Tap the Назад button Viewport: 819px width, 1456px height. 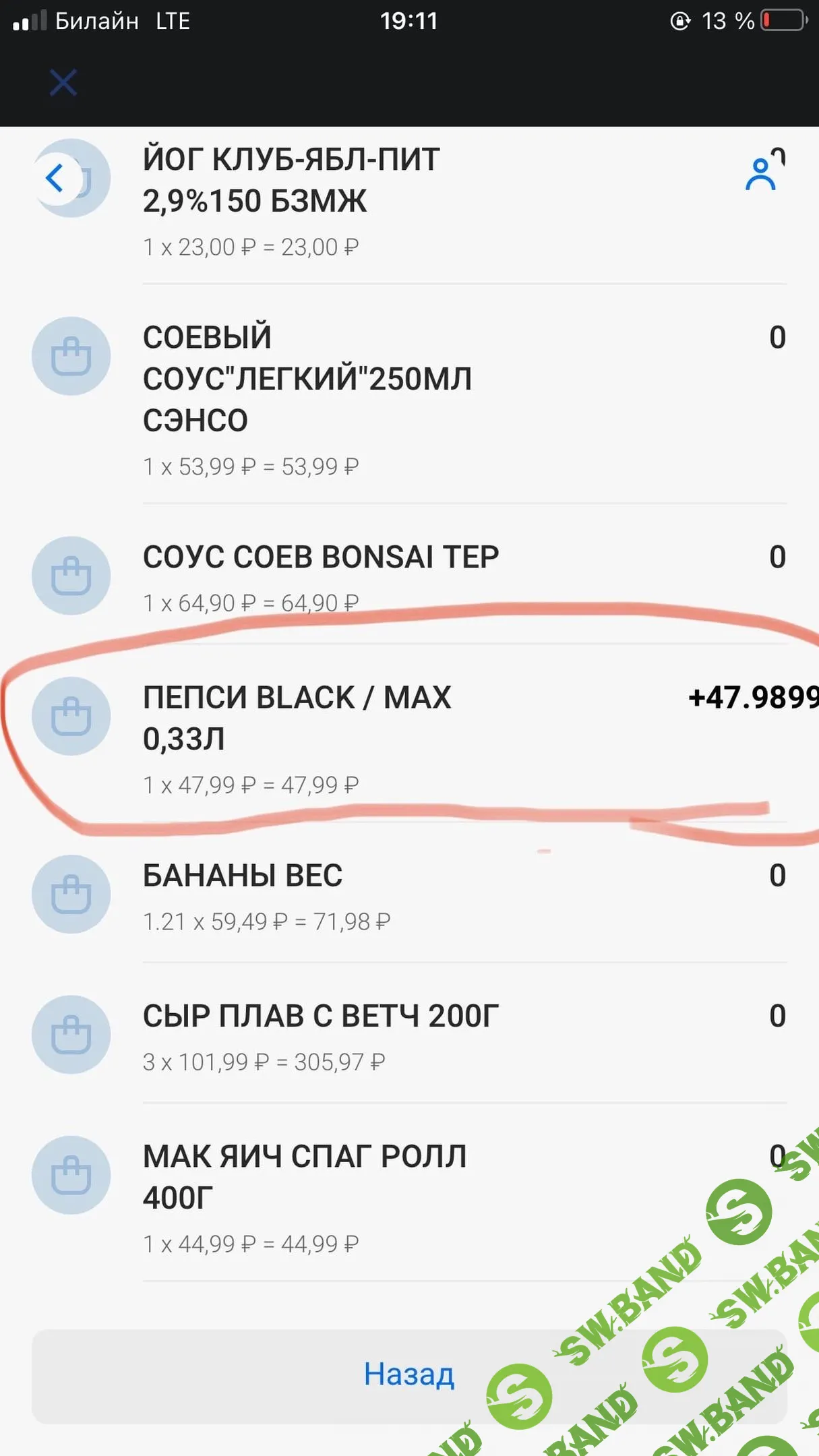point(408,1374)
